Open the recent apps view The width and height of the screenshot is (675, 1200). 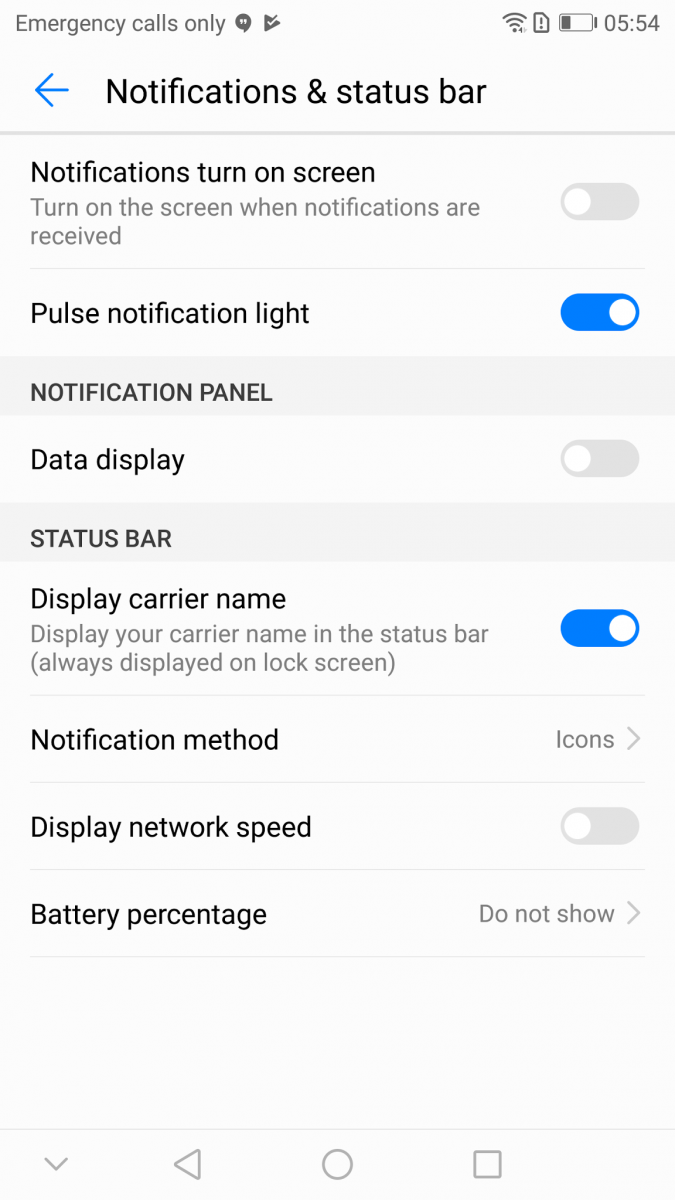[x=487, y=1164]
